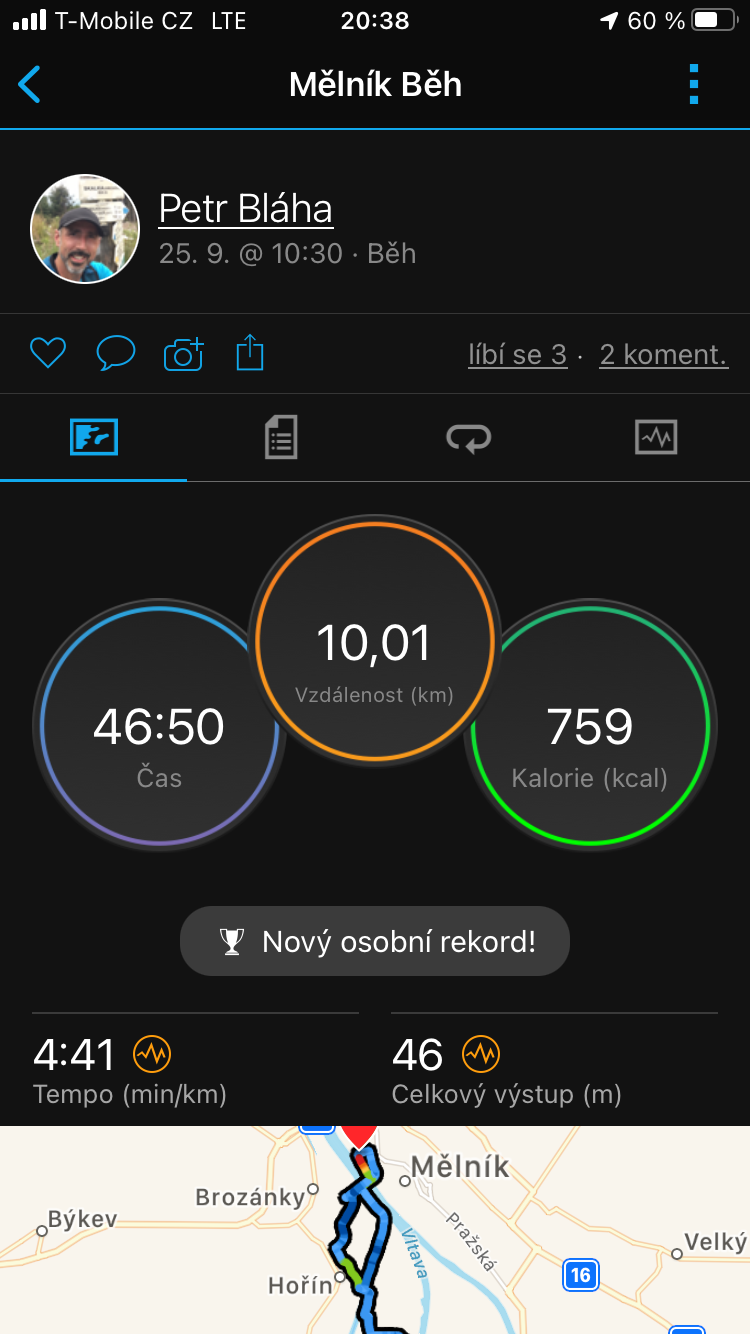Viewport: 750px width, 1334px height.
Task: Tap Petr Bláha's profile photo
Action: [x=85, y=229]
